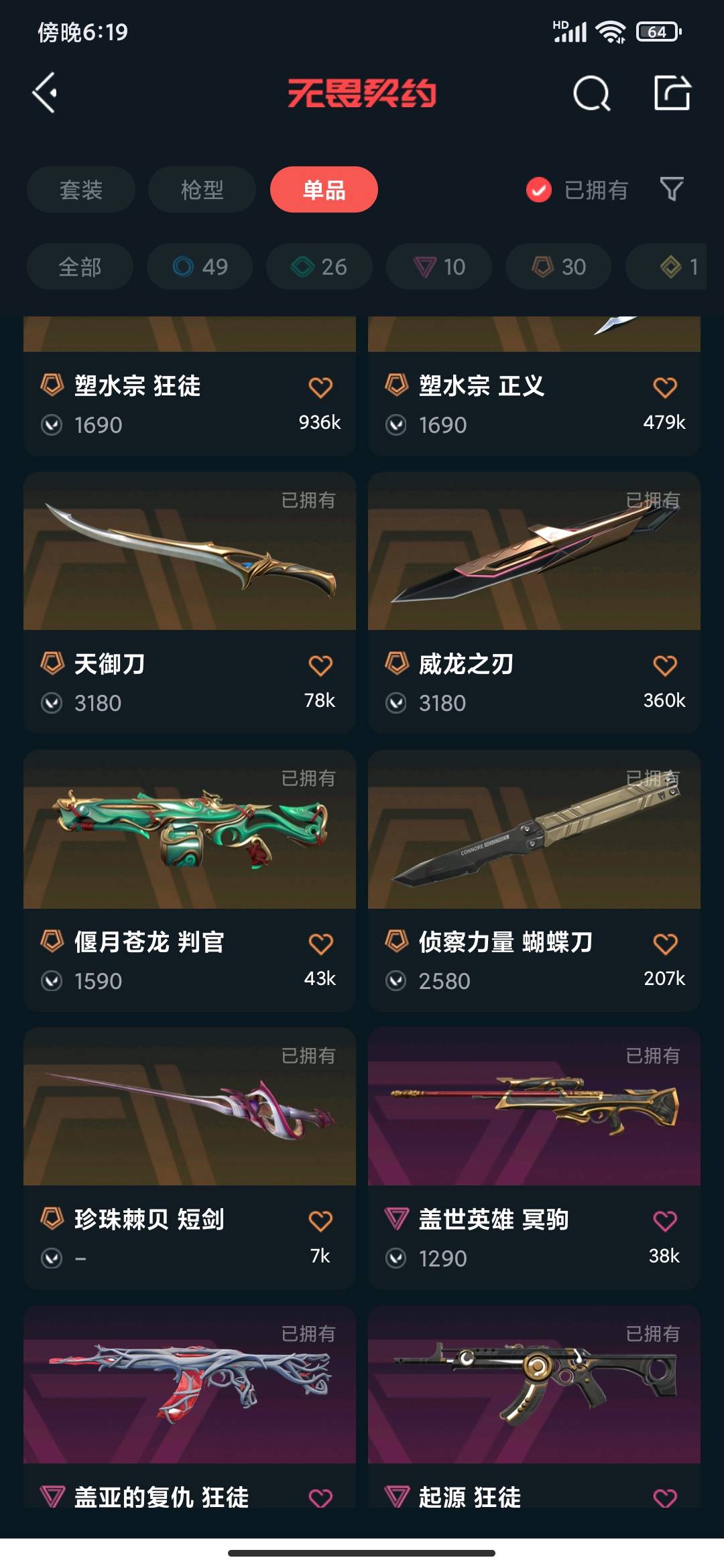
Task: Filter by the blue tier chip 49
Action: pos(200,267)
